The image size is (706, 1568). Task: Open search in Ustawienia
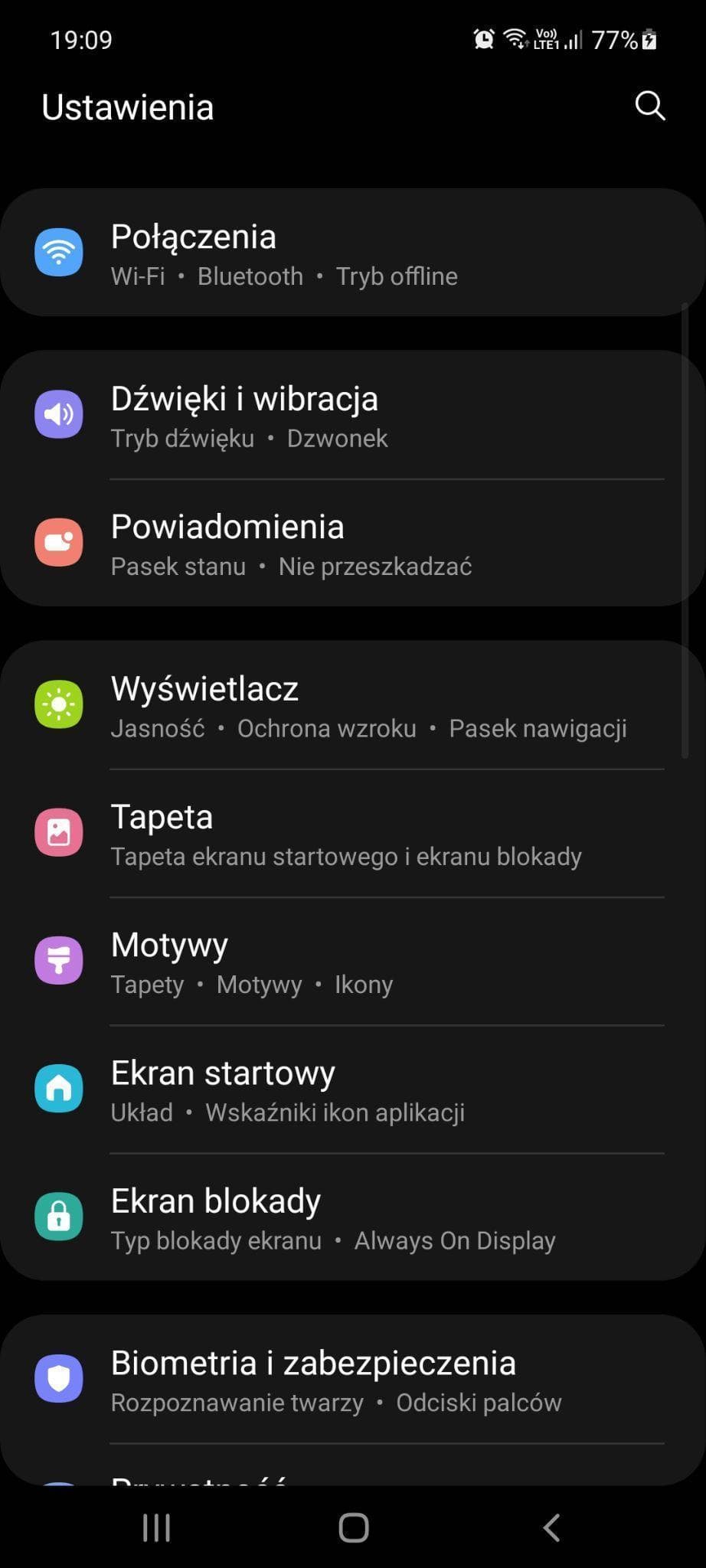coord(649,107)
